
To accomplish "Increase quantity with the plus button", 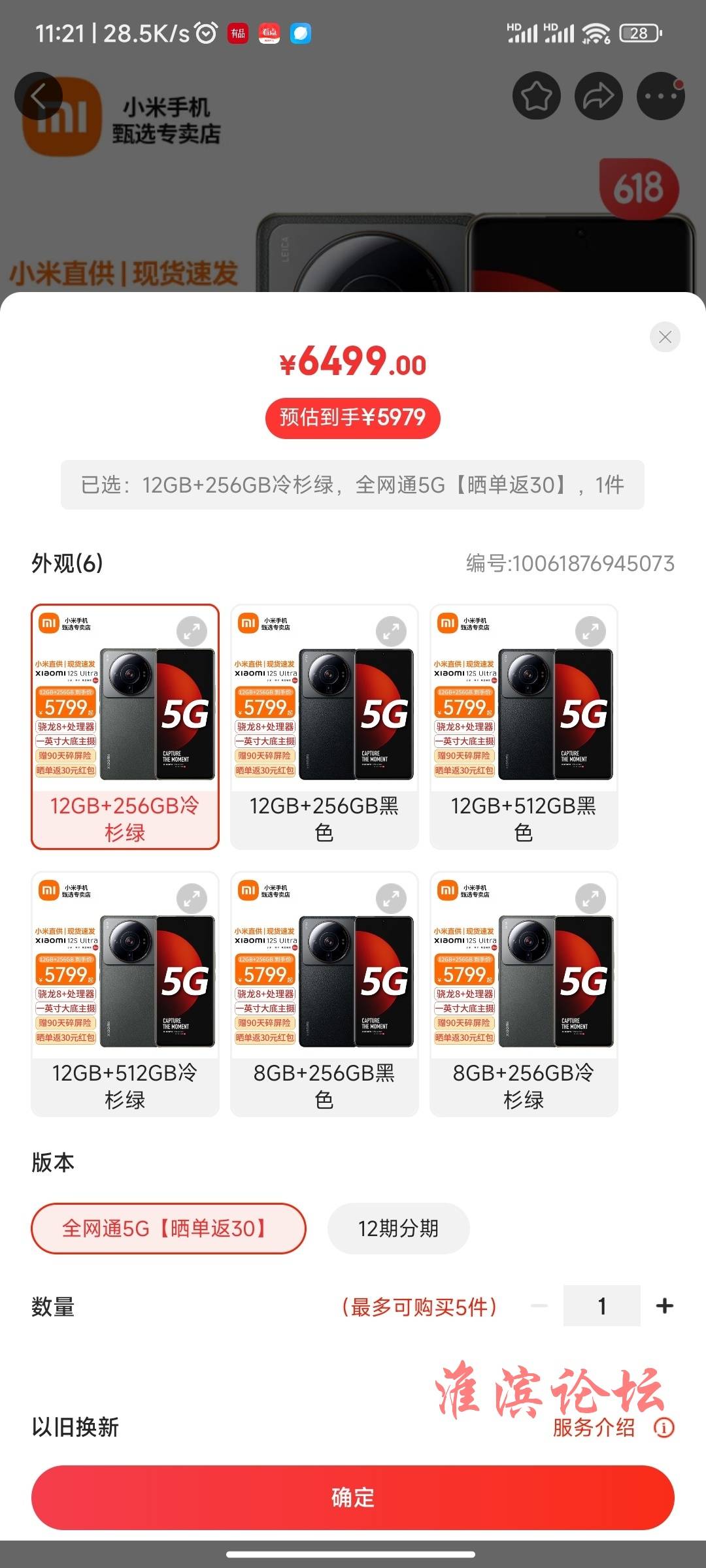I will point(664,1305).
